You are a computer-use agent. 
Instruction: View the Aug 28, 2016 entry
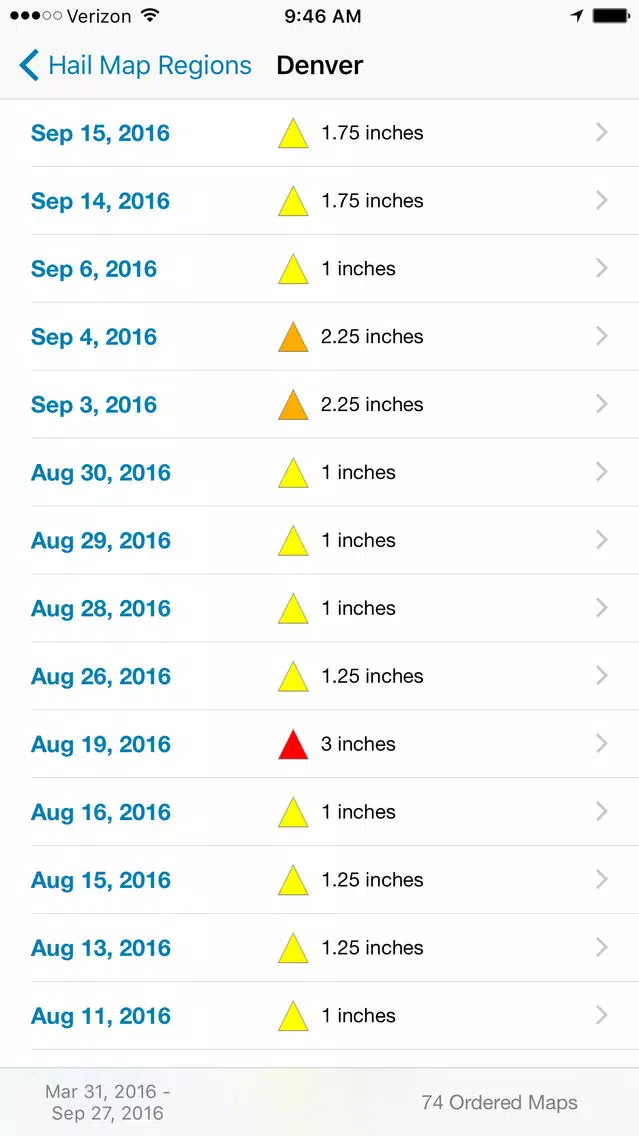coord(320,609)
